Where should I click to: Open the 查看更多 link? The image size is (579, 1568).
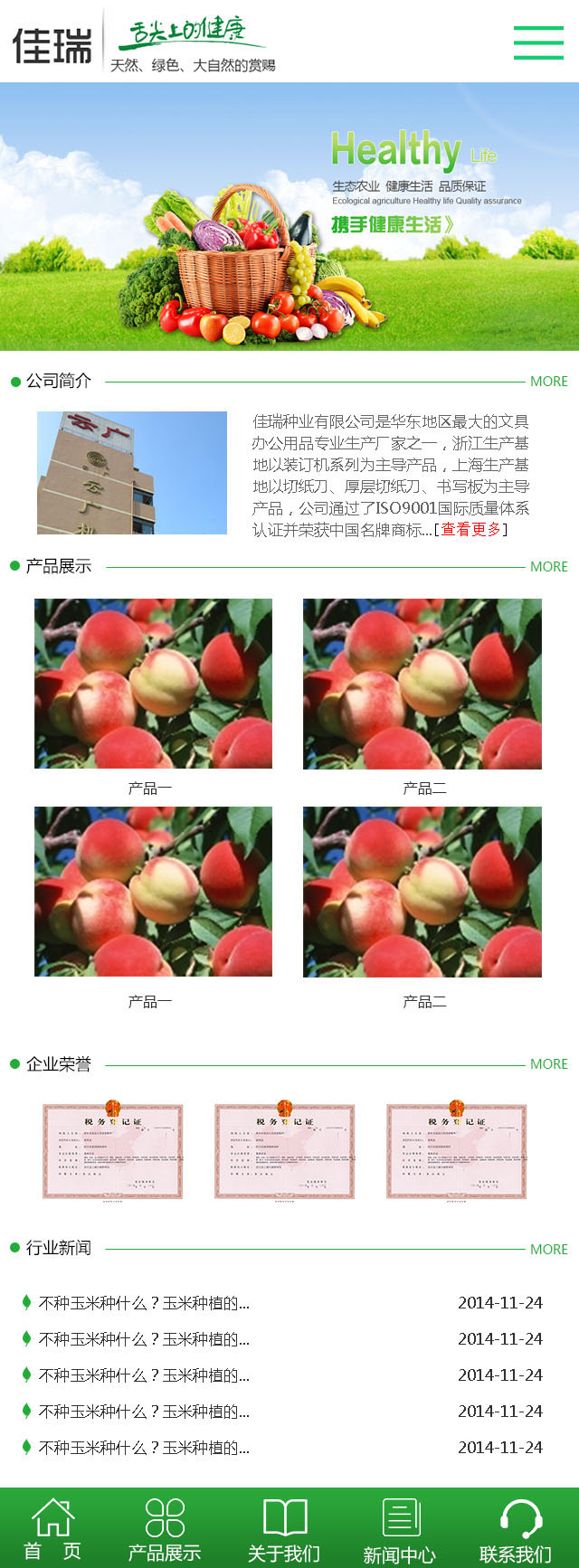tap(470, 530)
